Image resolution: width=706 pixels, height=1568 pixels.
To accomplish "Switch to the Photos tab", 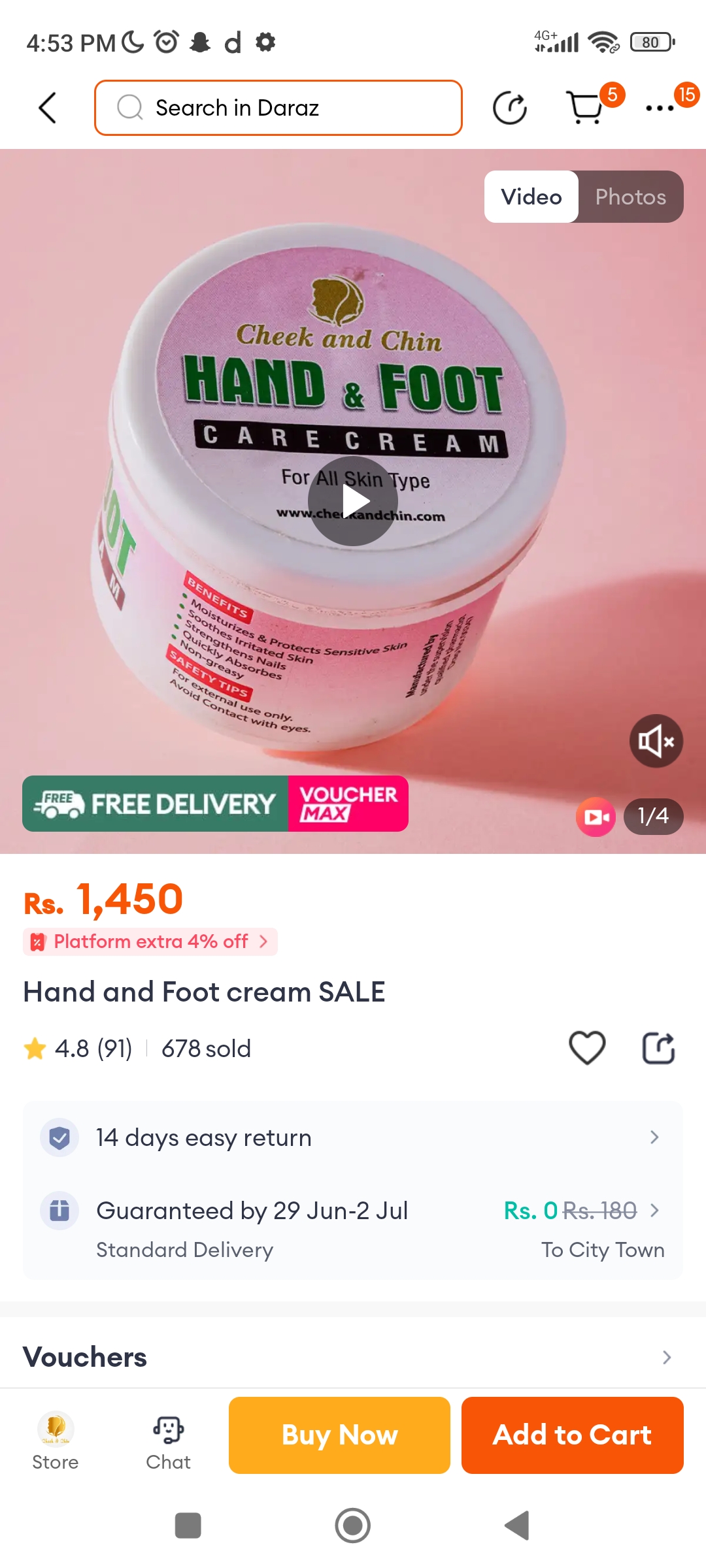I will click(x=630, y=197).
